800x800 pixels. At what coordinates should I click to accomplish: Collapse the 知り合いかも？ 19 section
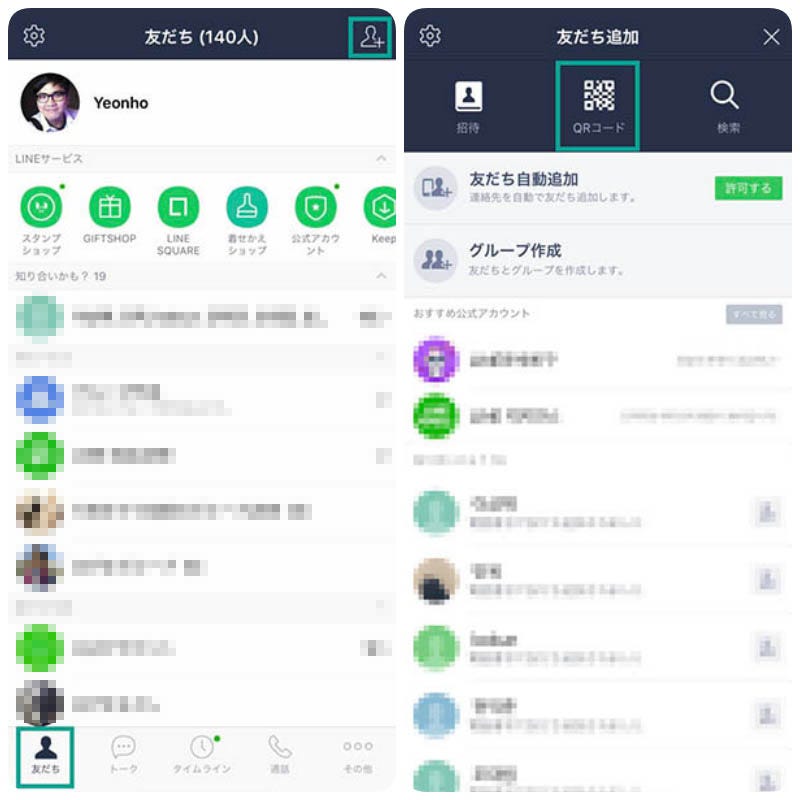[x=380, y=275]
